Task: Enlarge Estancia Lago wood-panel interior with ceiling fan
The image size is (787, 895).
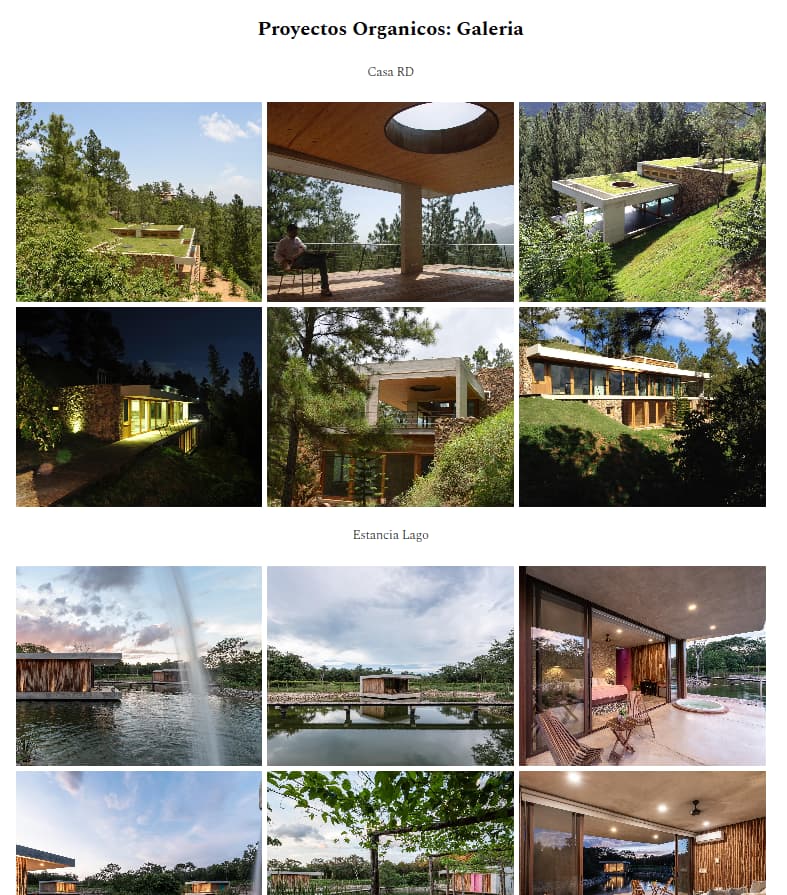Action: (x=642, y=832)
